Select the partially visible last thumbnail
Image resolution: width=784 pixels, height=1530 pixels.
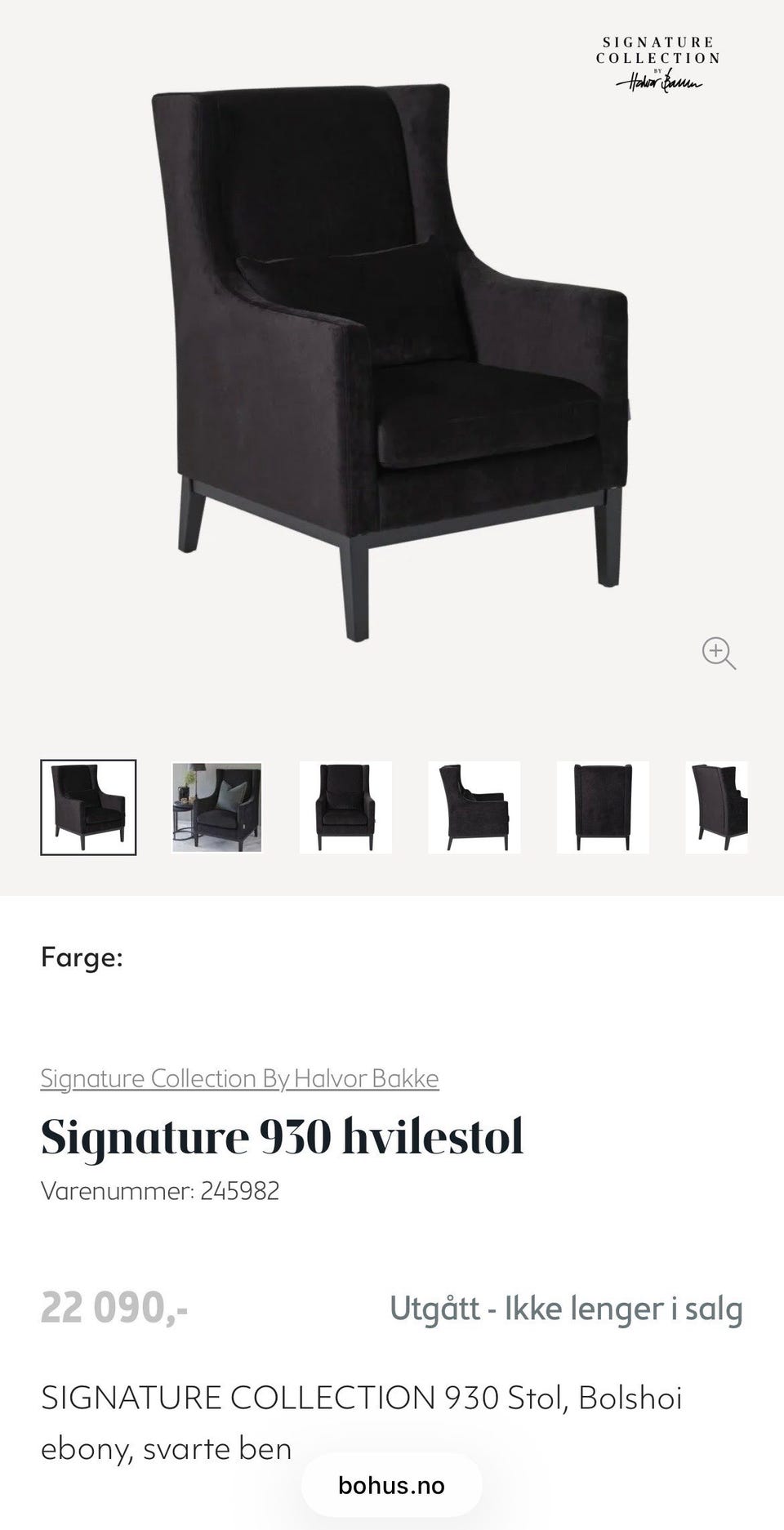click(x=717, y=807)
